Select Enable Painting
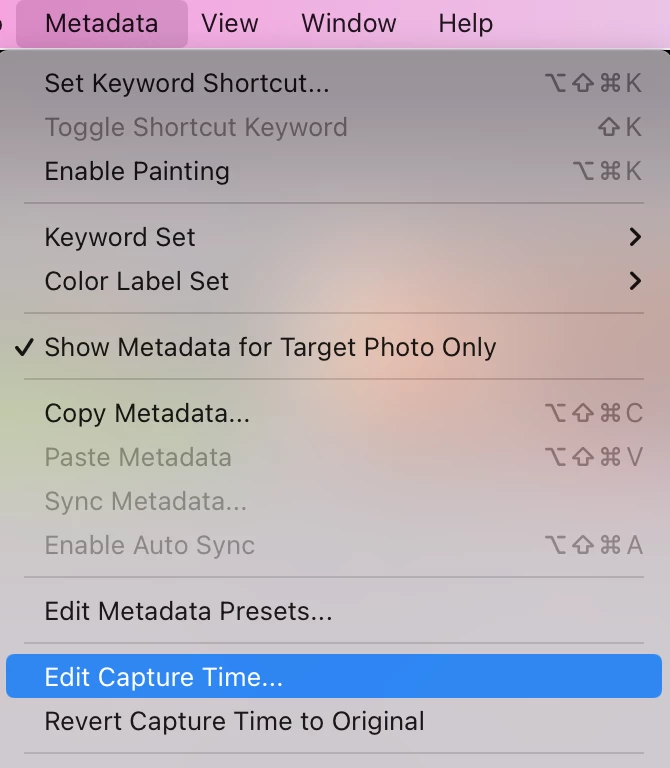 click(x=137, y=171)
